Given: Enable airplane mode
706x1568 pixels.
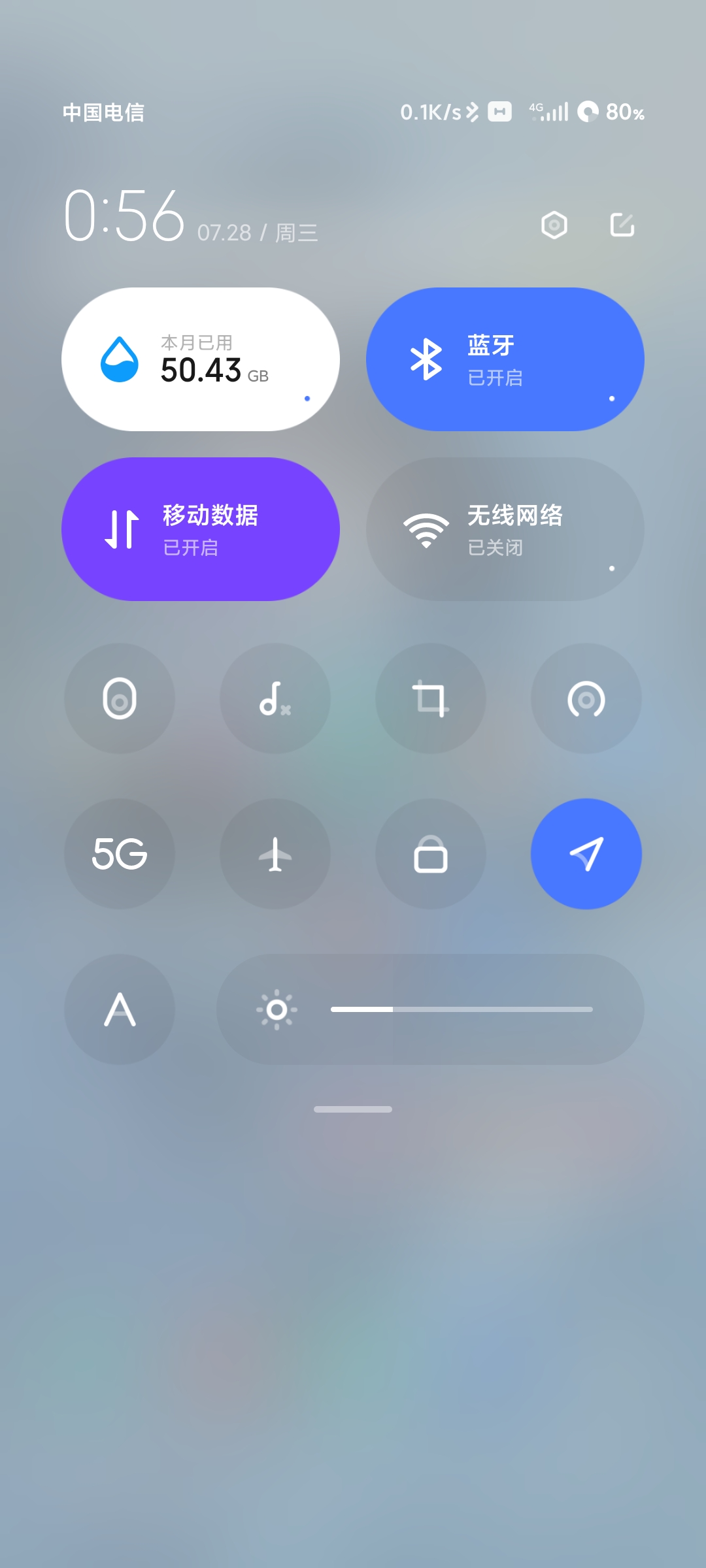Looking at the screenshot, I should [275, 854].
